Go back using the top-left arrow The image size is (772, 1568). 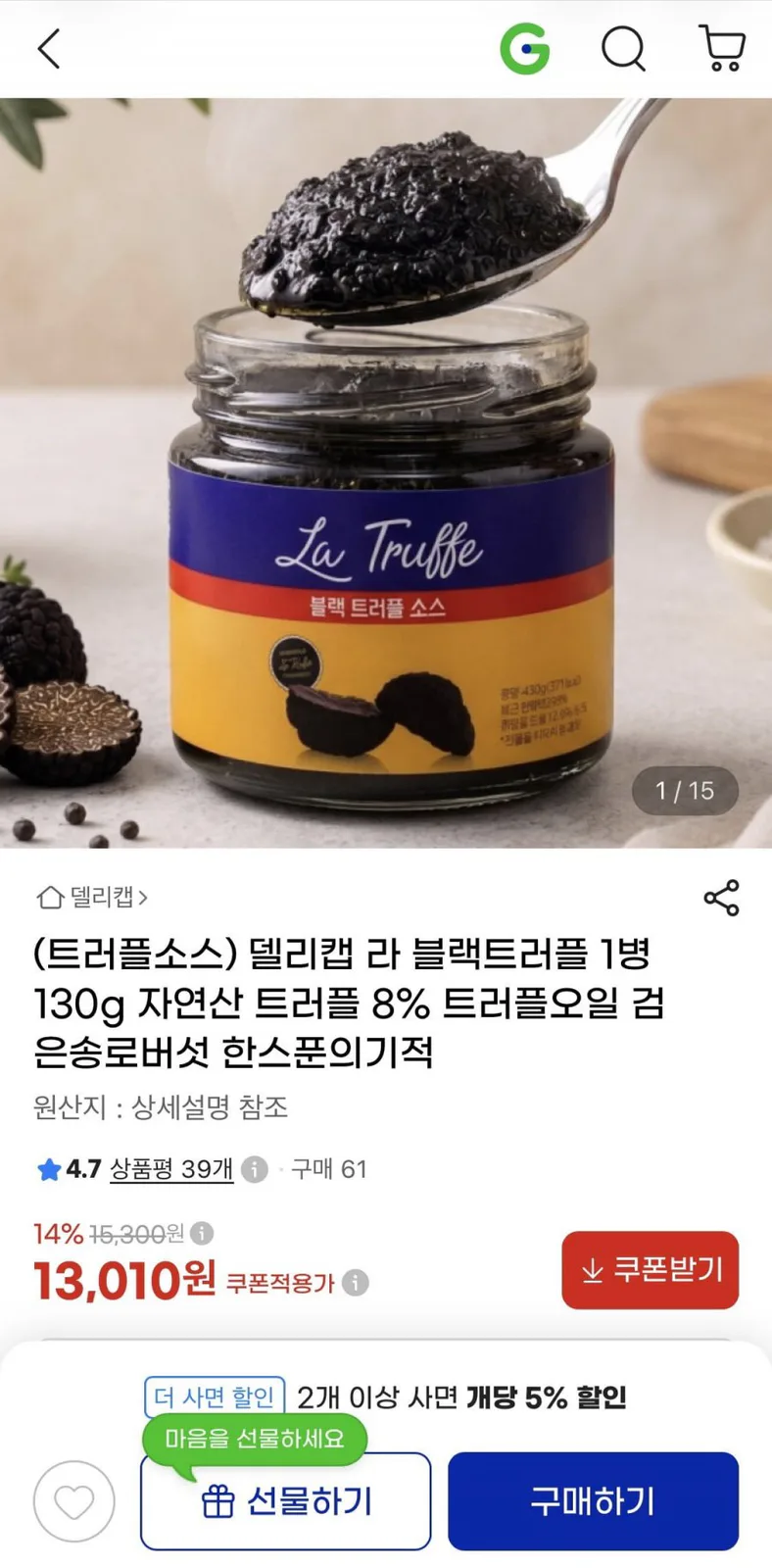click(49, 48)
